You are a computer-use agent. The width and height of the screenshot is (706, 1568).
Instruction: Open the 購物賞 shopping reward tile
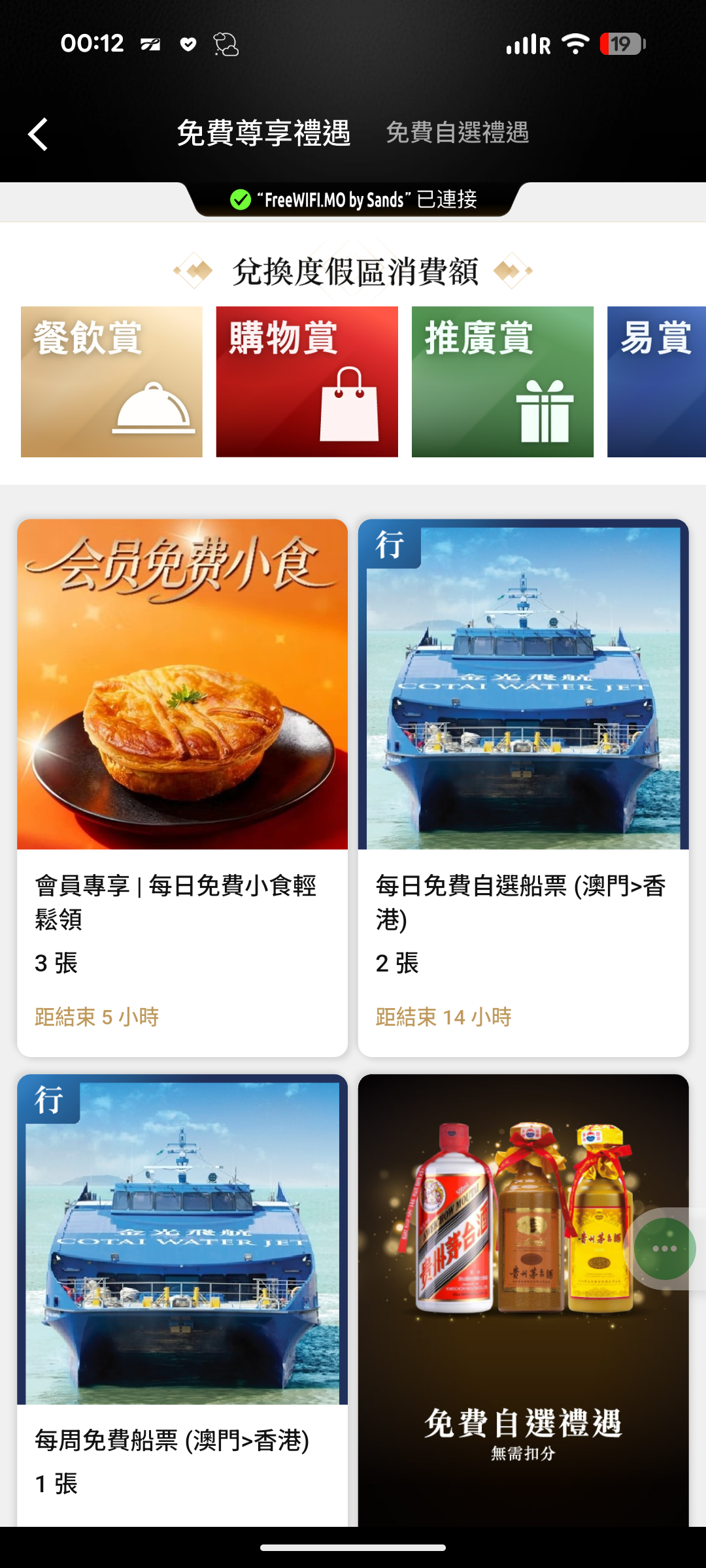(x=307, y=382)
